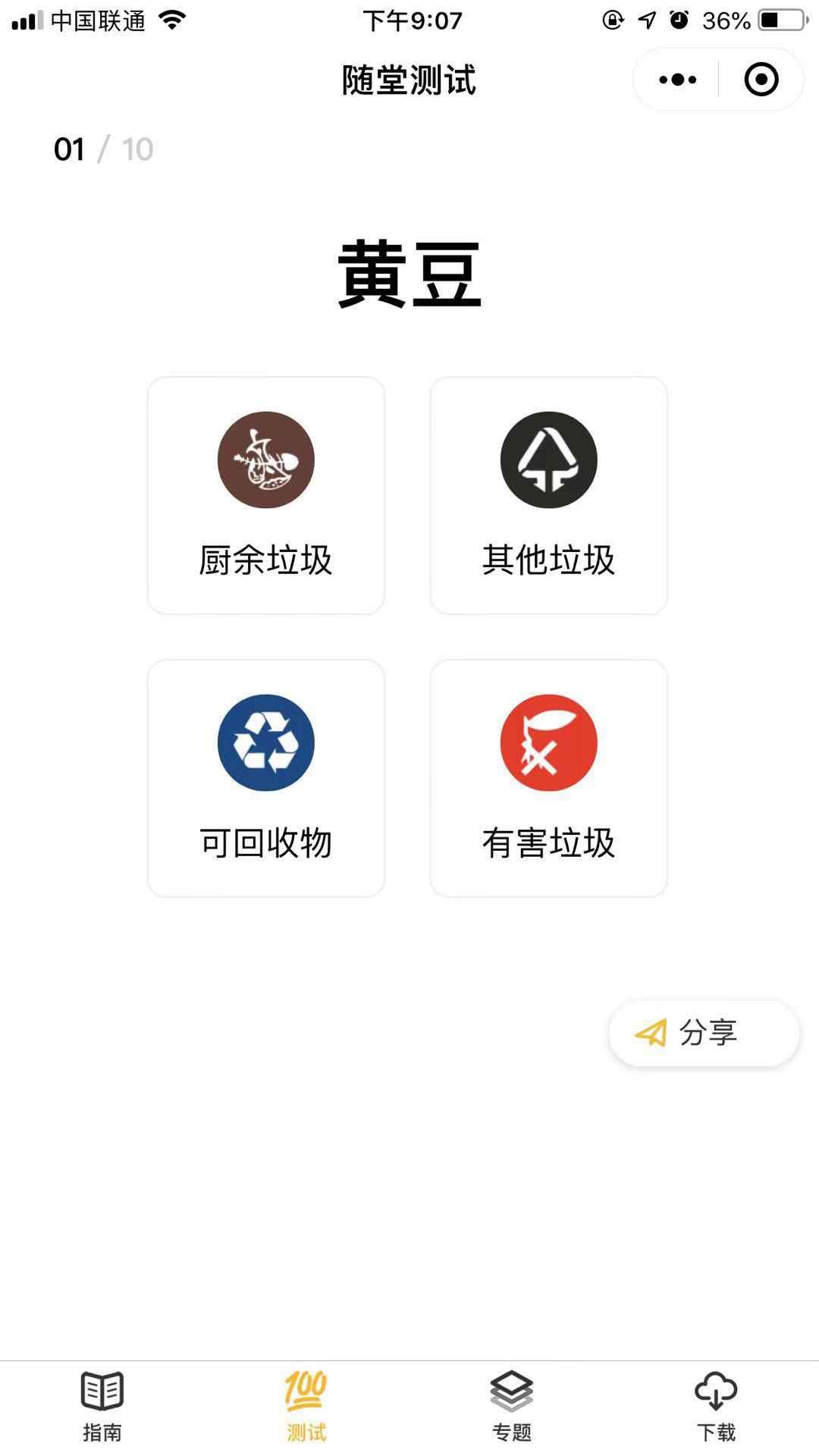Go to the 专题 tab
819x1456 pixels.
tap(512, 1406)
